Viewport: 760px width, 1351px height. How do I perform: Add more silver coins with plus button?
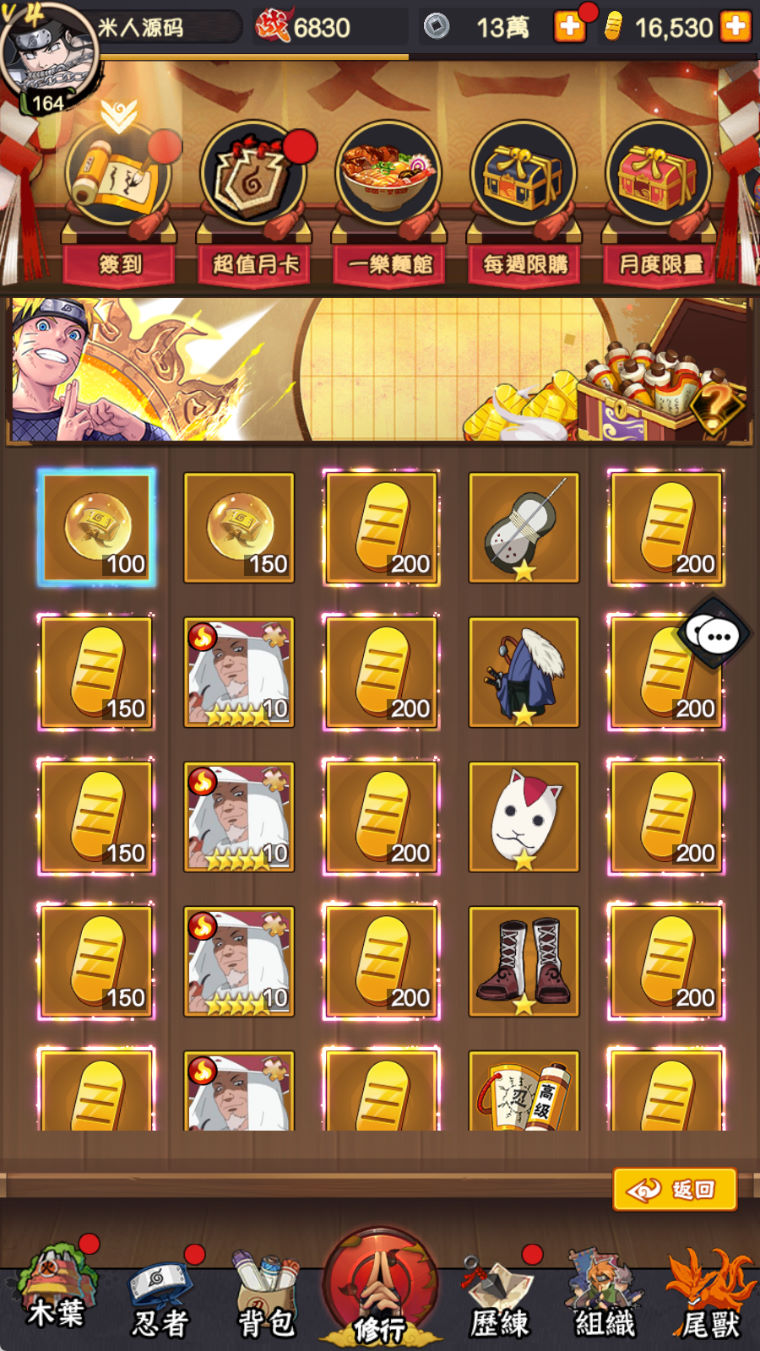570,27
